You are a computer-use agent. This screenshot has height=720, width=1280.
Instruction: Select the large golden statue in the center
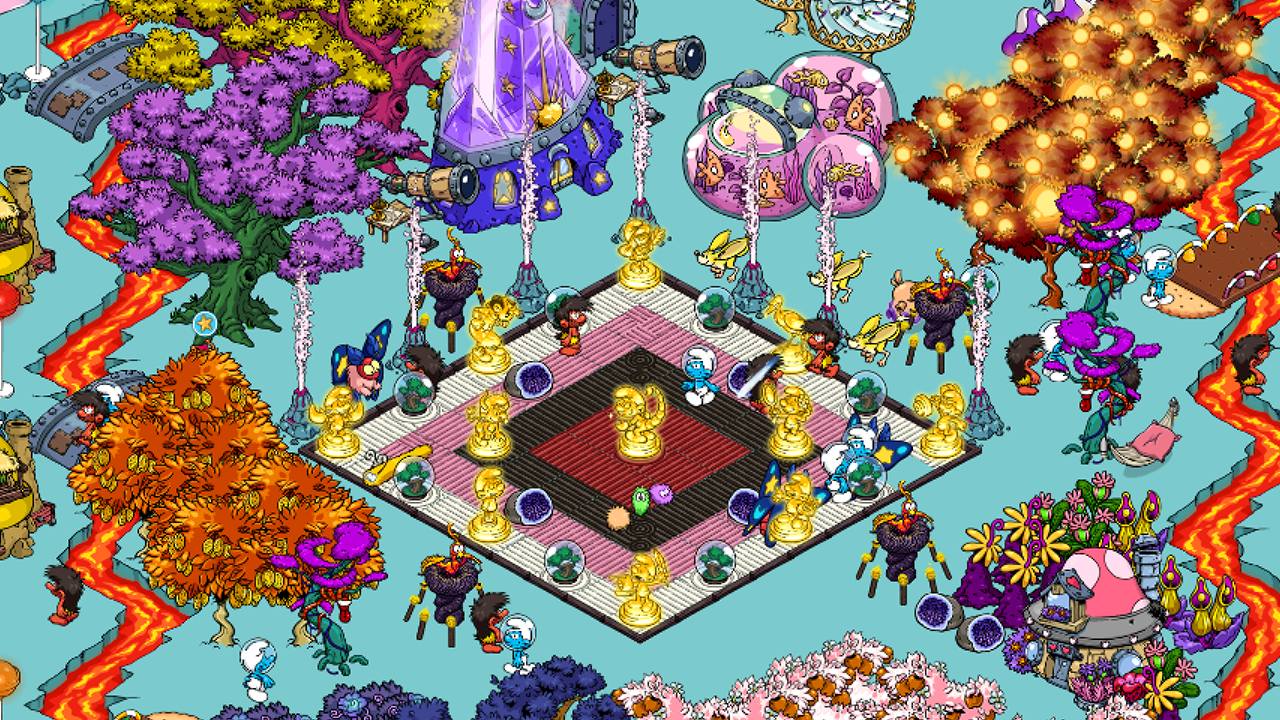(639, 422)
